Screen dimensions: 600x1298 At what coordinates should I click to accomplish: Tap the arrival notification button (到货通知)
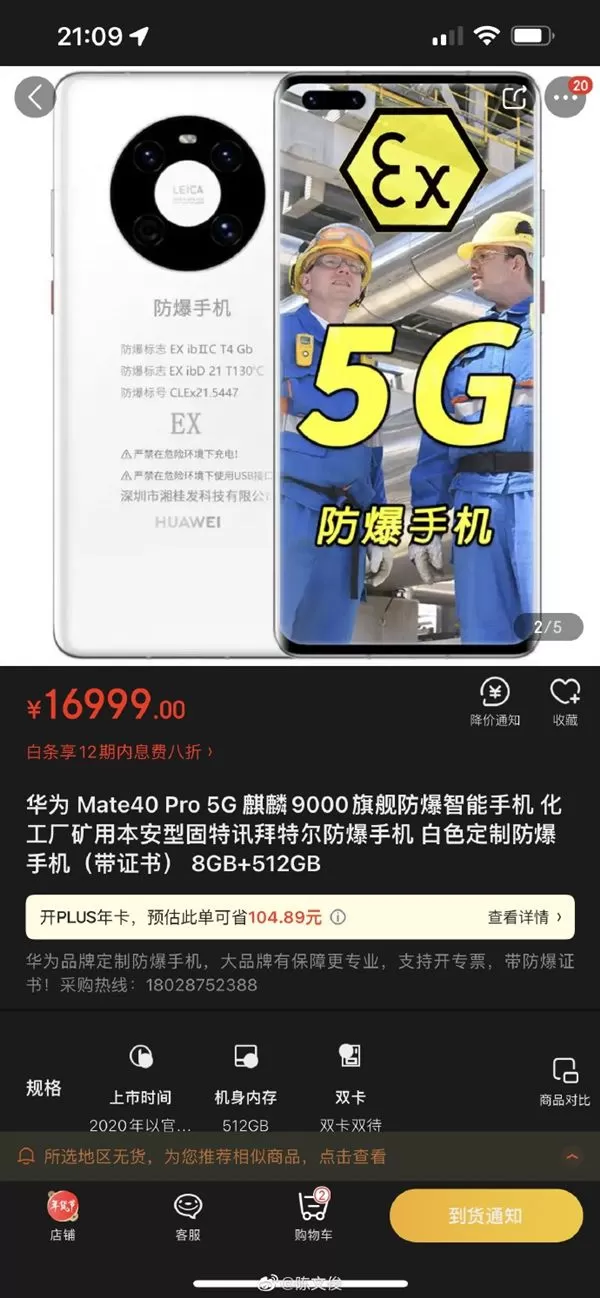pyautogui.click(x=485, y=1216)
